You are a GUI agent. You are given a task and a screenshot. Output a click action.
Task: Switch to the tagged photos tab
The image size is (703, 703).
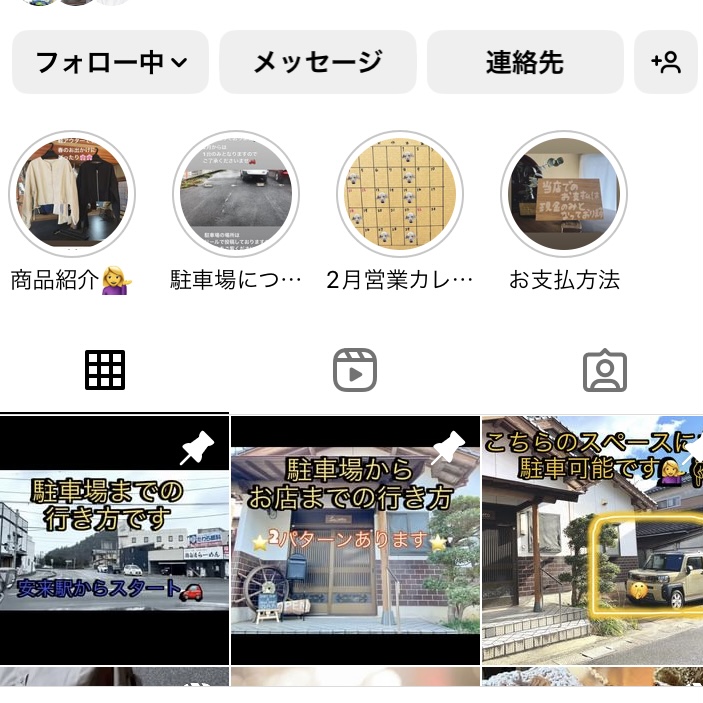coord(604,370)
